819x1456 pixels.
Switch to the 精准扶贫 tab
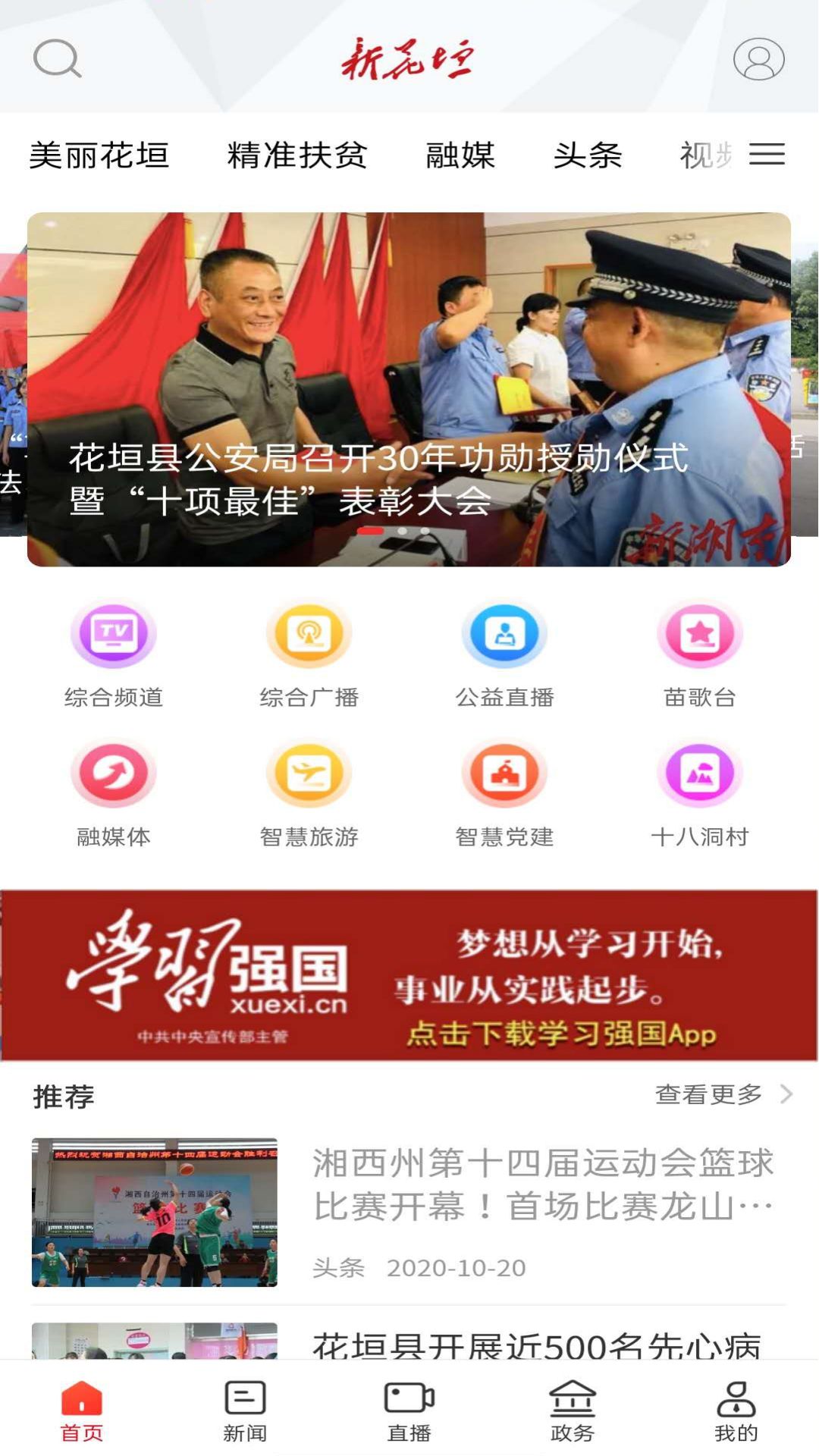pos(297,155)
